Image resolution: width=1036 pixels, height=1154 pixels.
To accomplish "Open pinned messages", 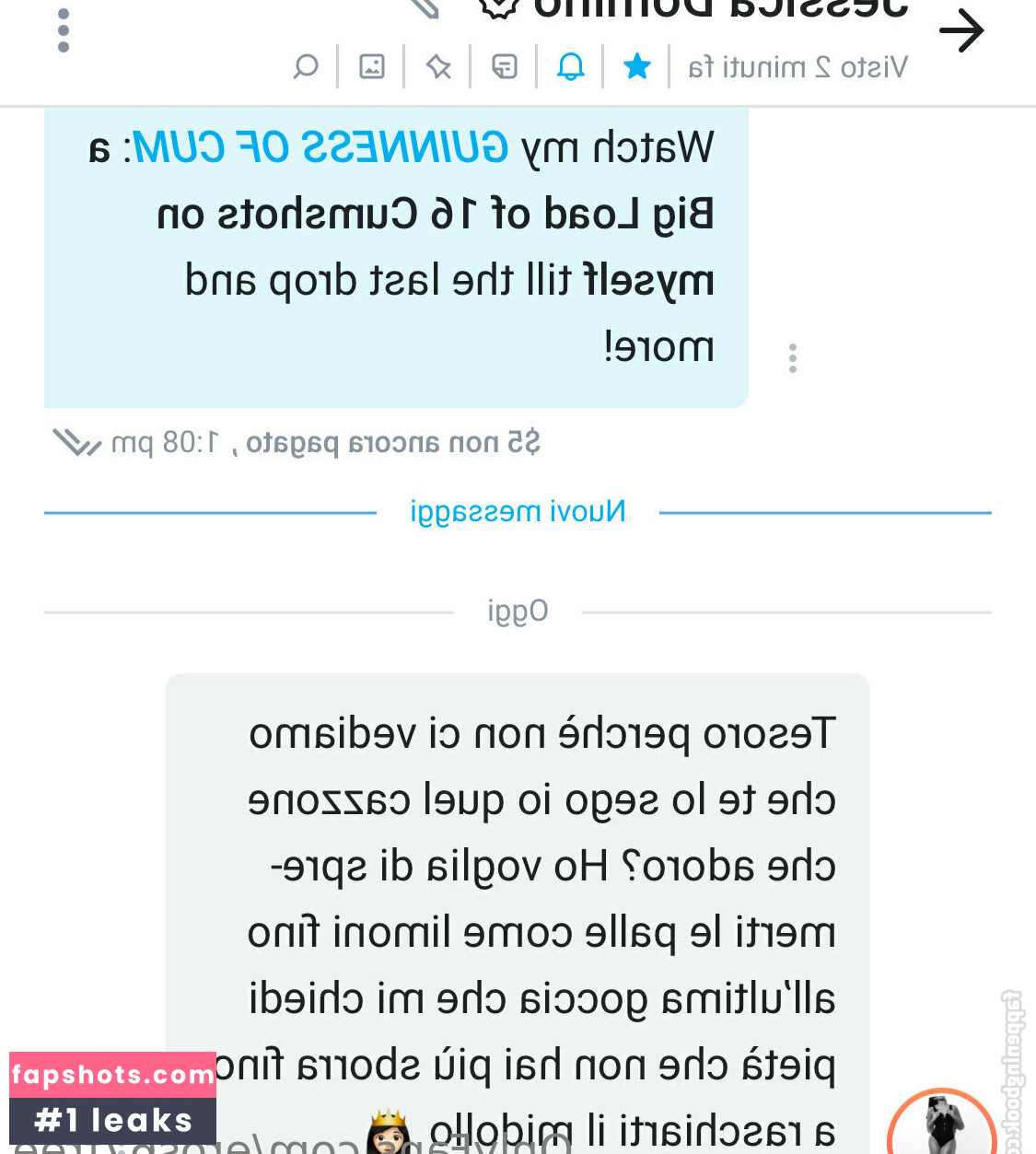I will (x=438, y=66).
